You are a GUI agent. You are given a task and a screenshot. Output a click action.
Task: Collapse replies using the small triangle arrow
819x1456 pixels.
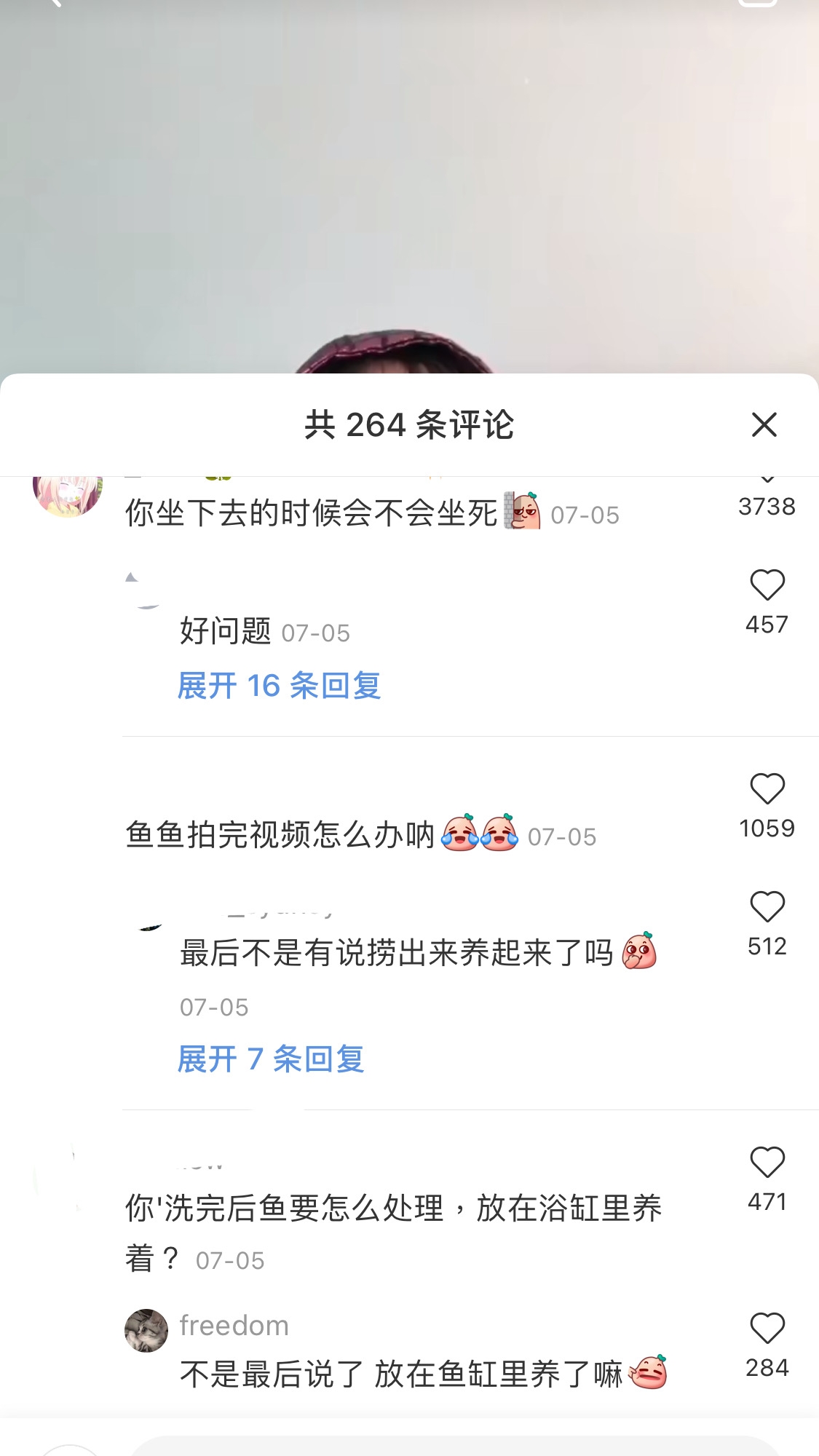(132, 579)
